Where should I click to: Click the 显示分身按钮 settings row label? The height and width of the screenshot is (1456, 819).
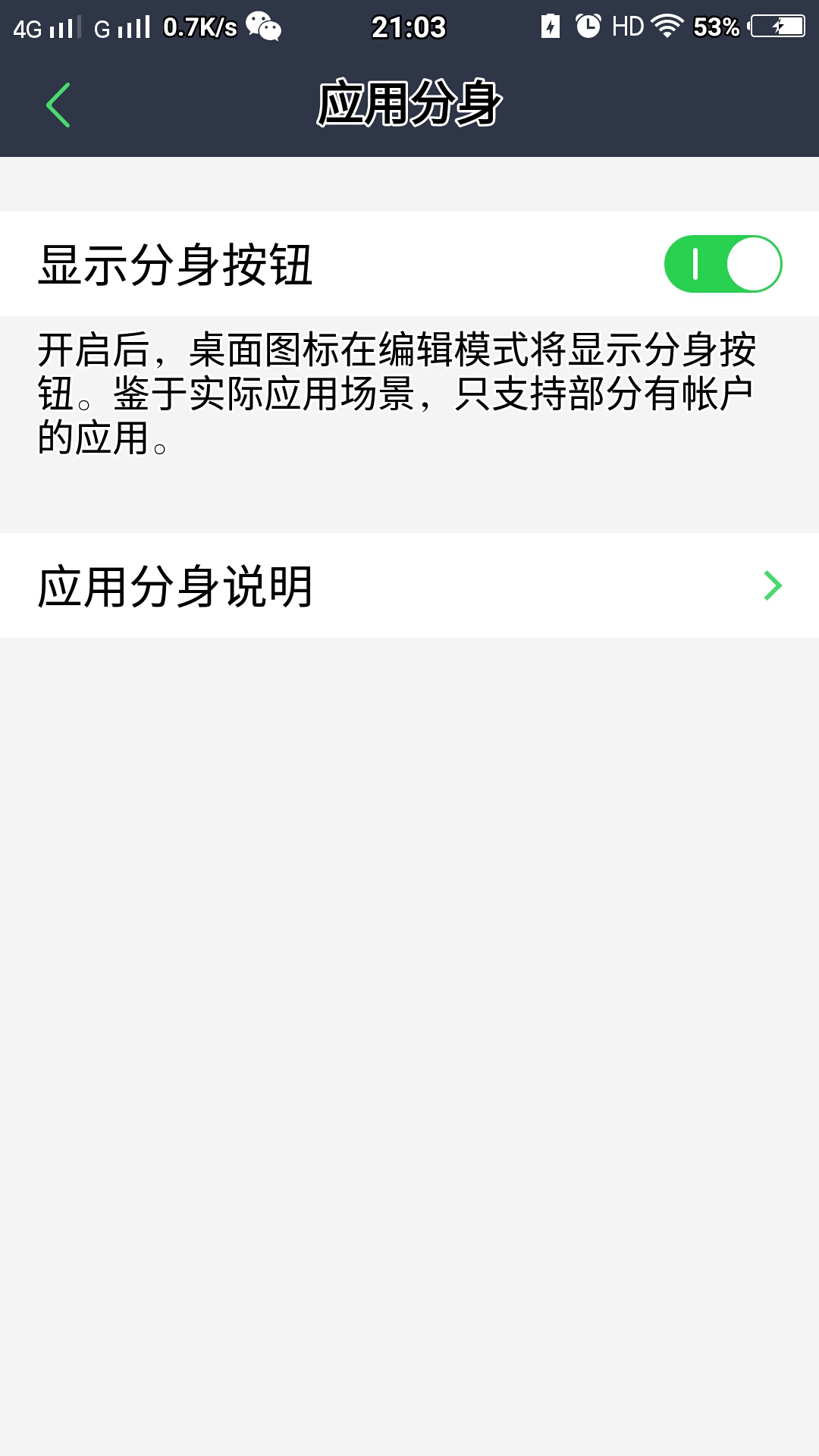(177, 264)
